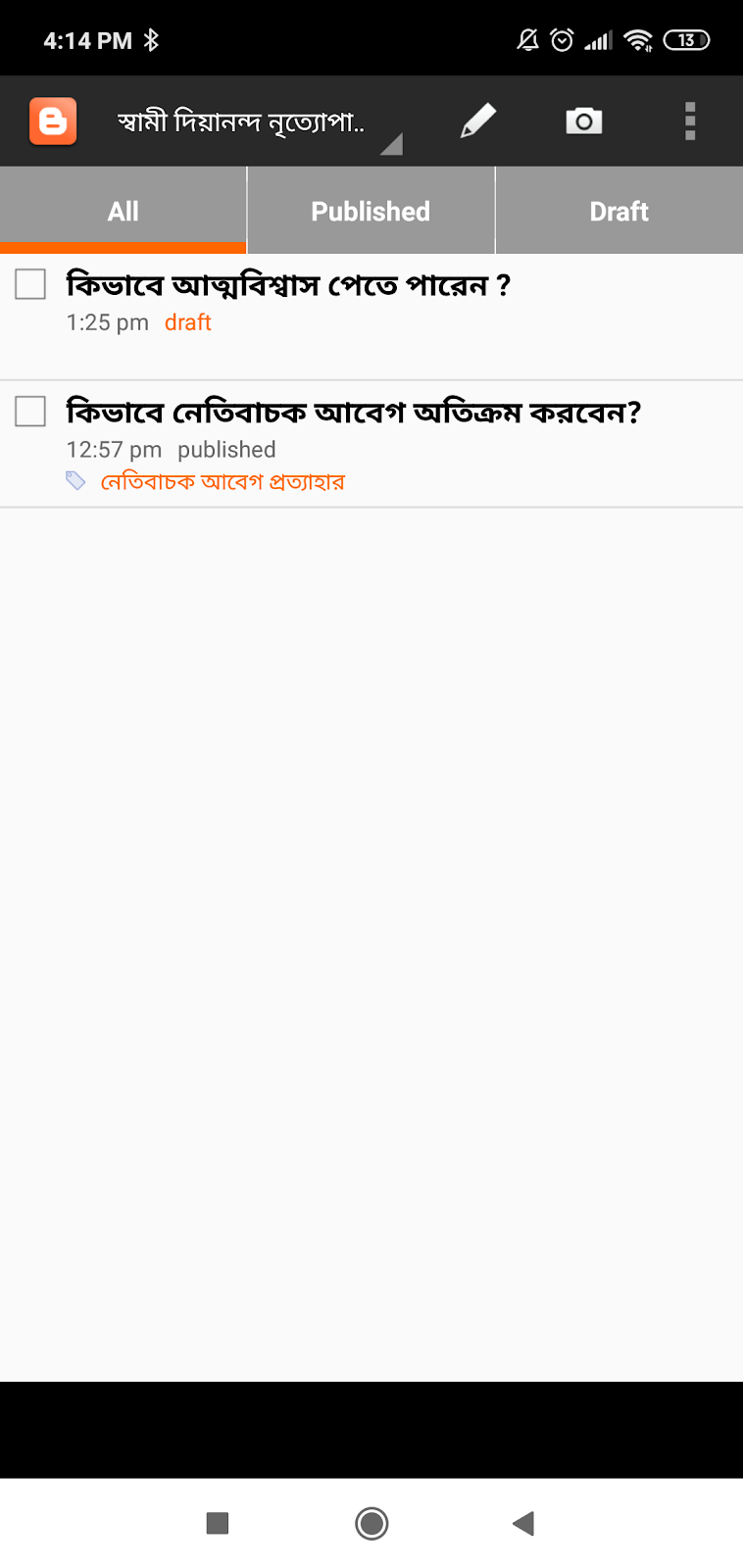Switch to the Draft tab
Image resolution: width=743 pixels, height=1568 pixels.
(x=619, y=211)
